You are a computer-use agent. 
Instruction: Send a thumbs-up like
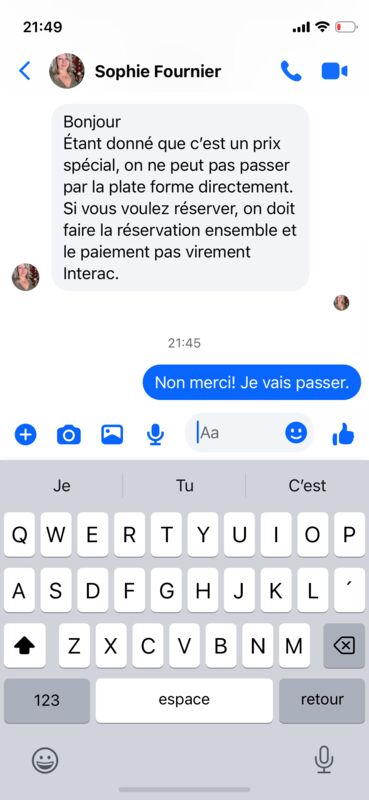click(x=343, y=434)
